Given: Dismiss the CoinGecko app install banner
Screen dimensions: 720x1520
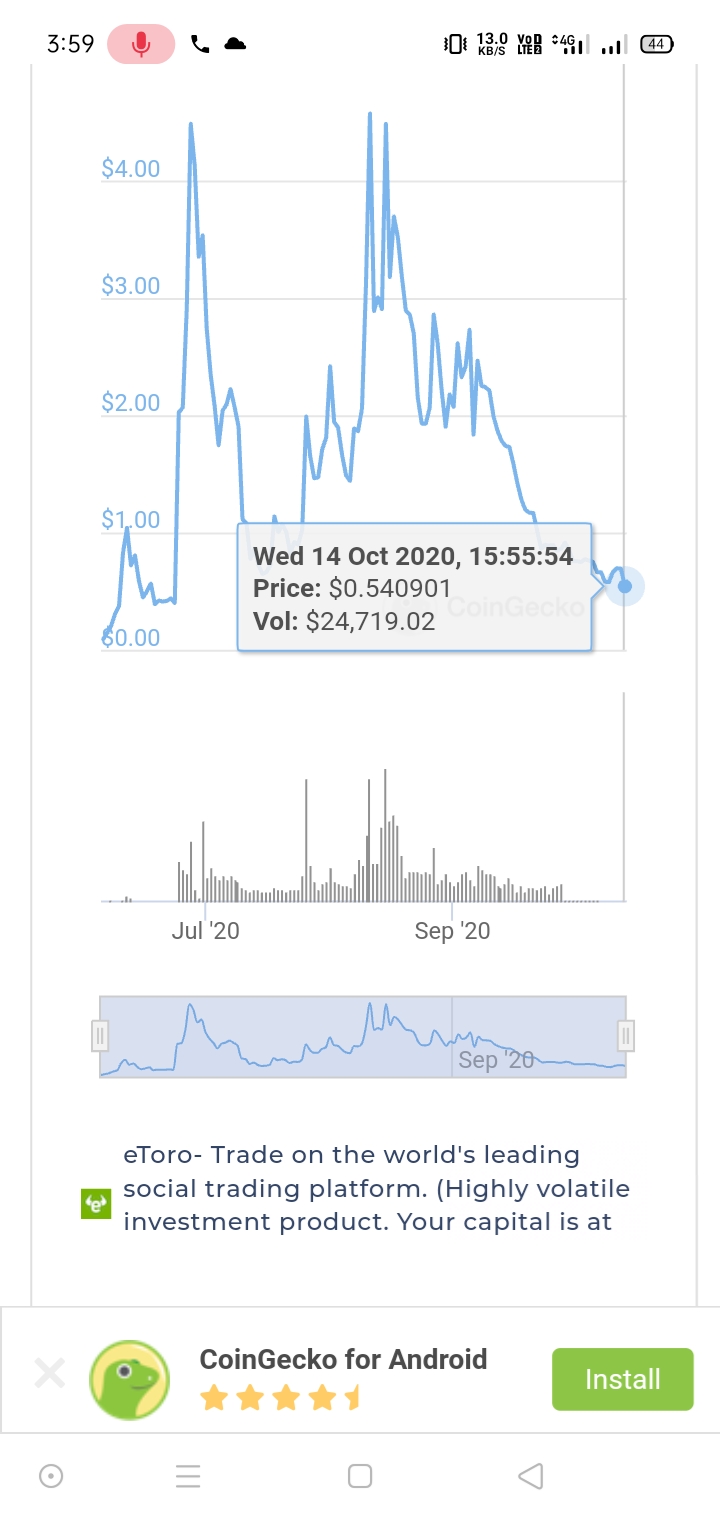Looking at the screenshot, I should tap(49, 1373).
